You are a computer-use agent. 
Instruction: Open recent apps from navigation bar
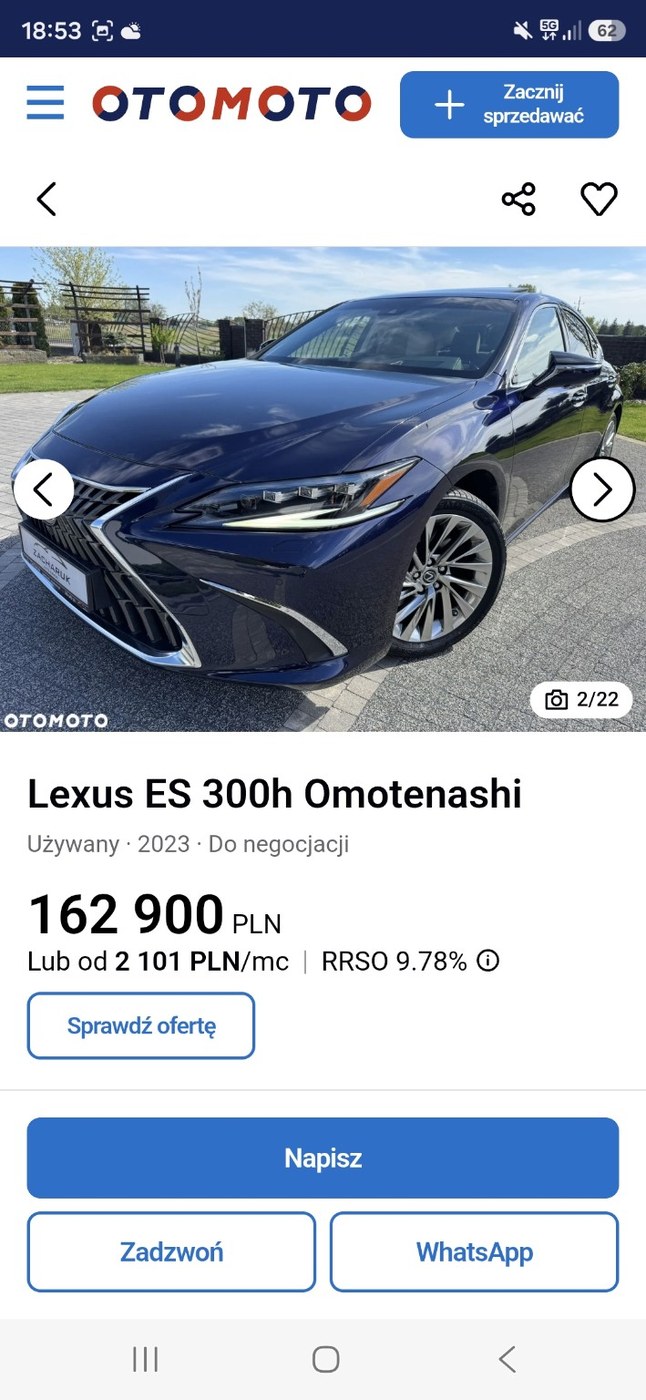[x=145, y=1359]
